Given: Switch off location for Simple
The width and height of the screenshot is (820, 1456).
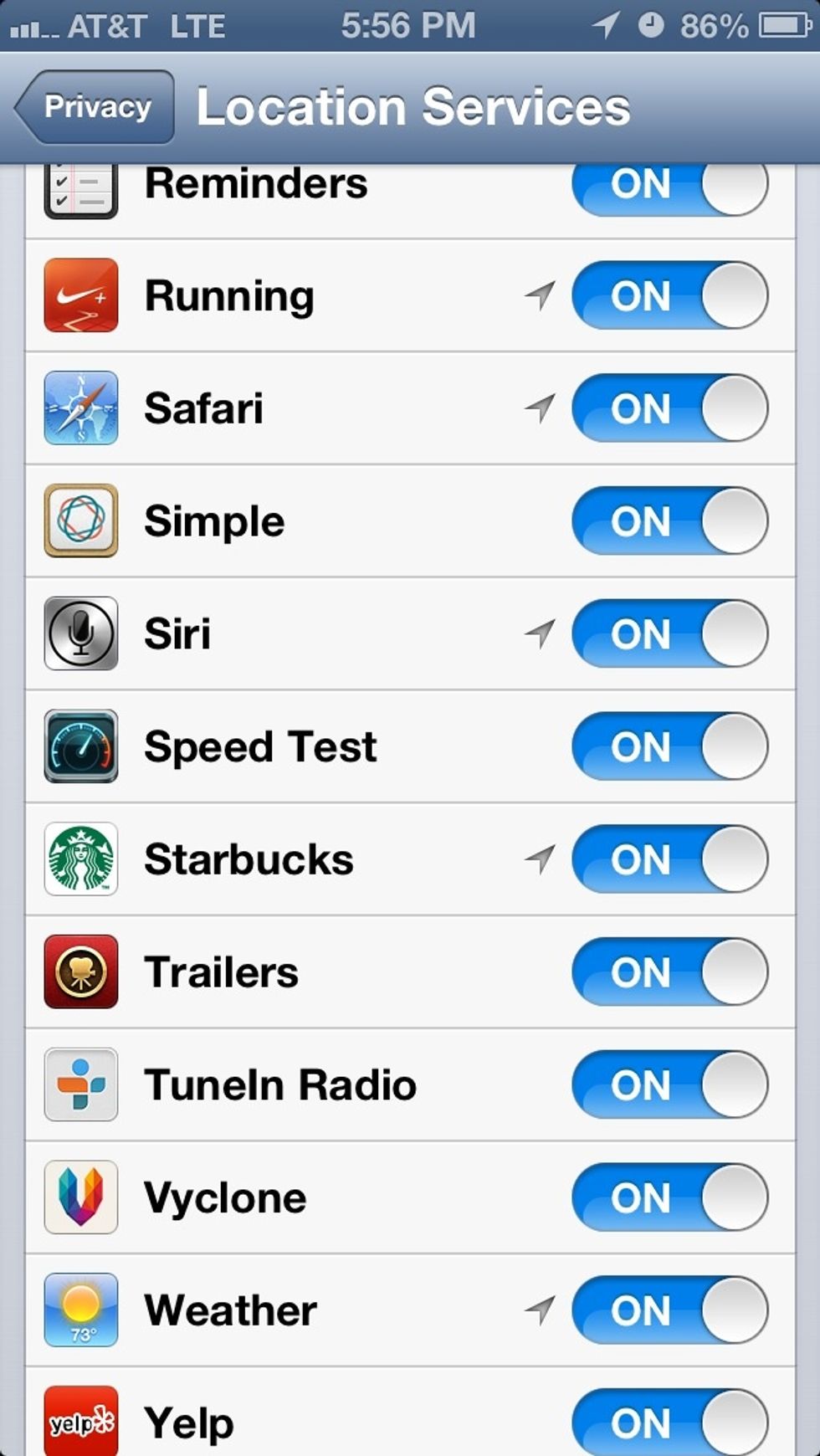Looking at the screenshot, I should tap(670, 521).
